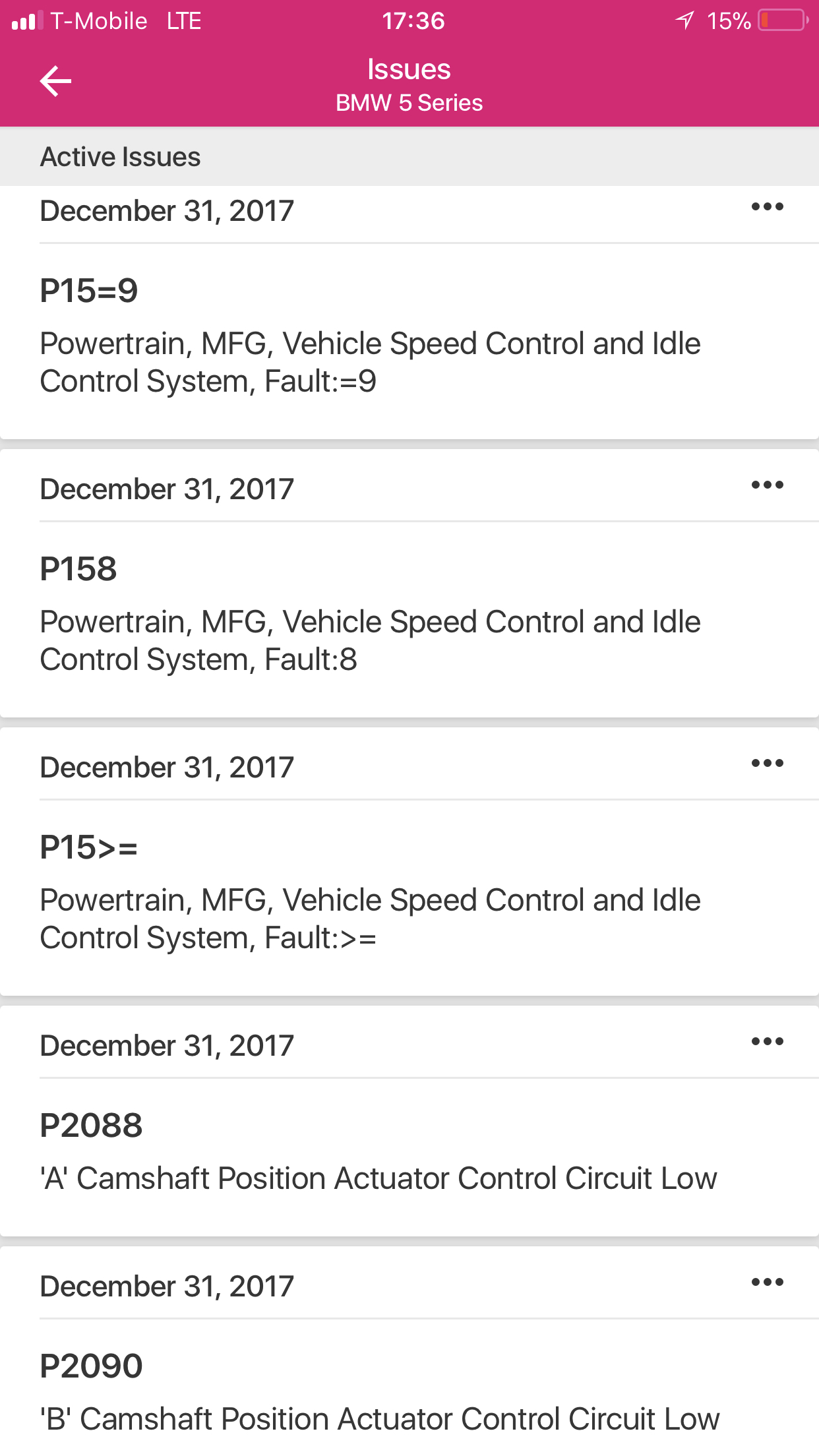Screen dimensions: 819x1456
Task: View details of the P158 fault card
Action: 369,615
